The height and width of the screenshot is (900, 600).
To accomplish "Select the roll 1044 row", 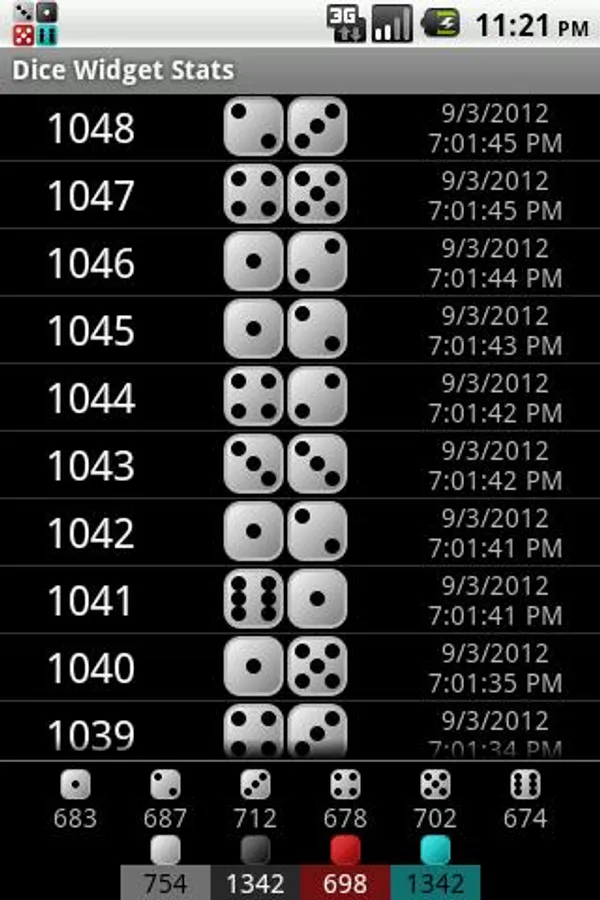I will click(300, 398).
